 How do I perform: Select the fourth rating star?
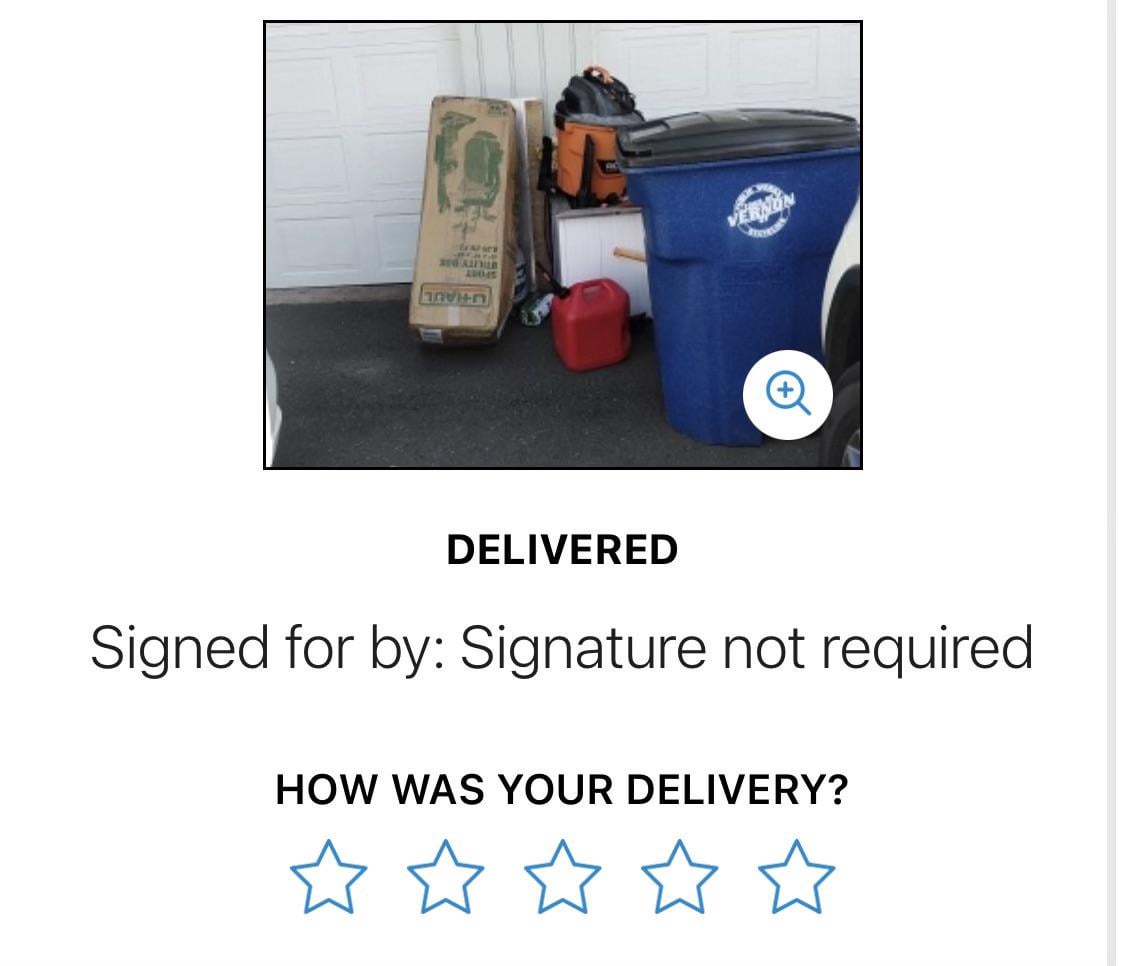pos(679,877)
